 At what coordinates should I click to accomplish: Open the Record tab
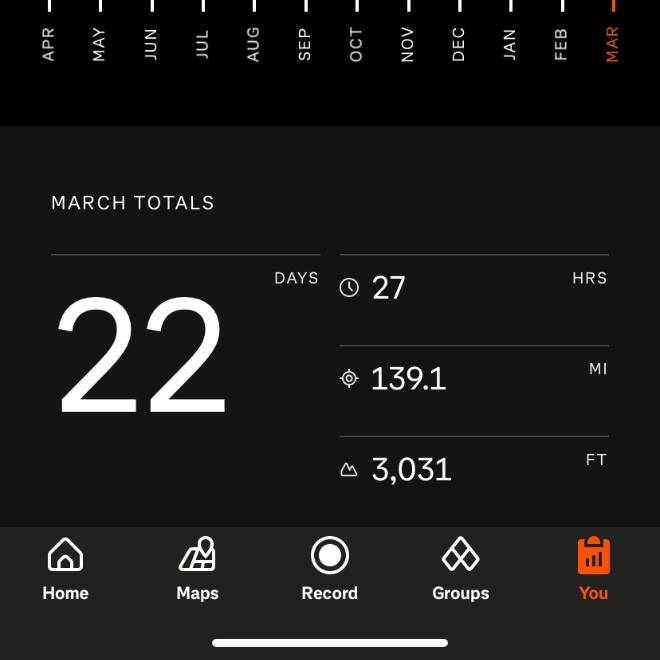(329, 569)
